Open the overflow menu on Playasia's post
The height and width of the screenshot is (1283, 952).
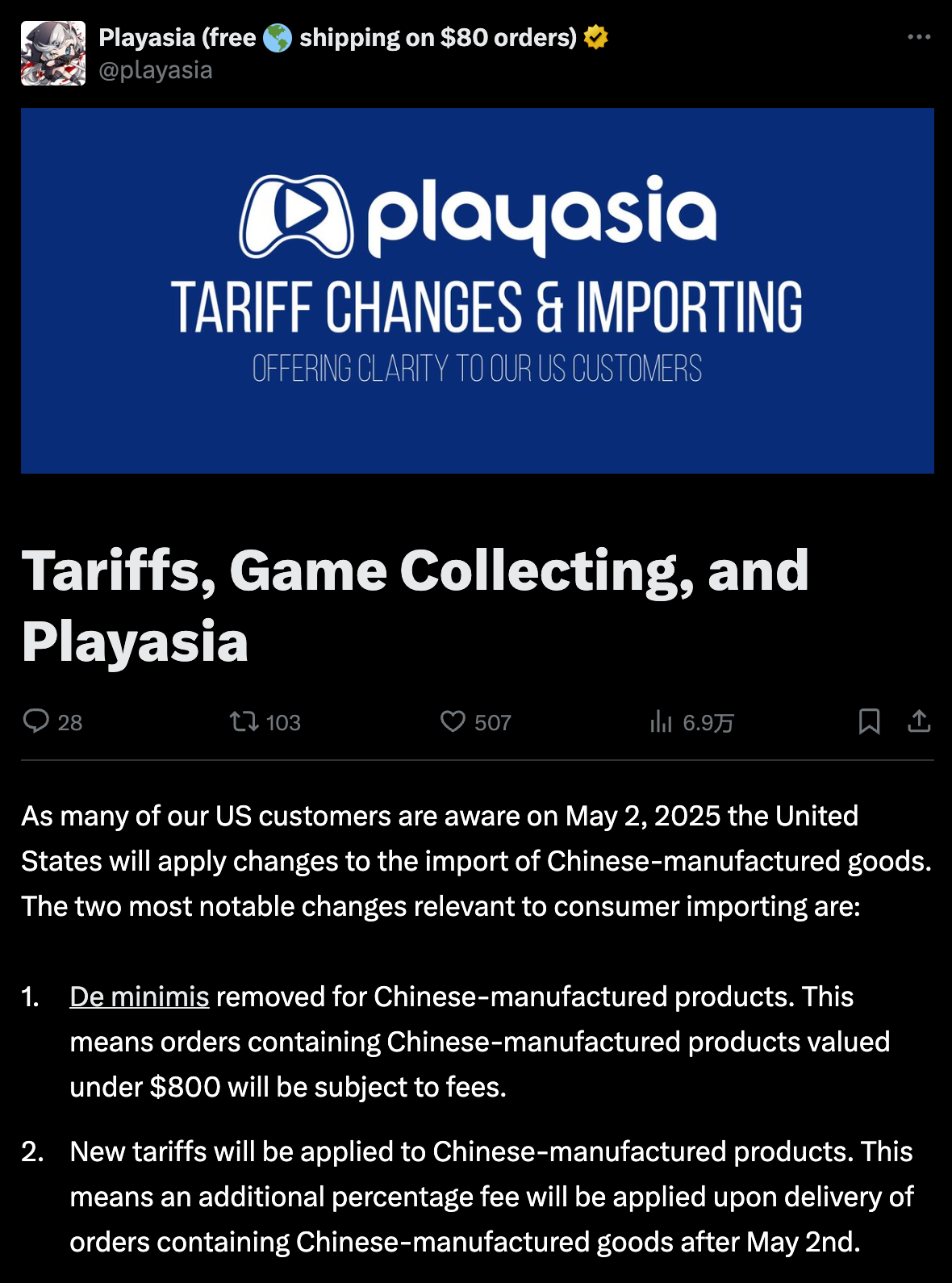click(918, 37)
